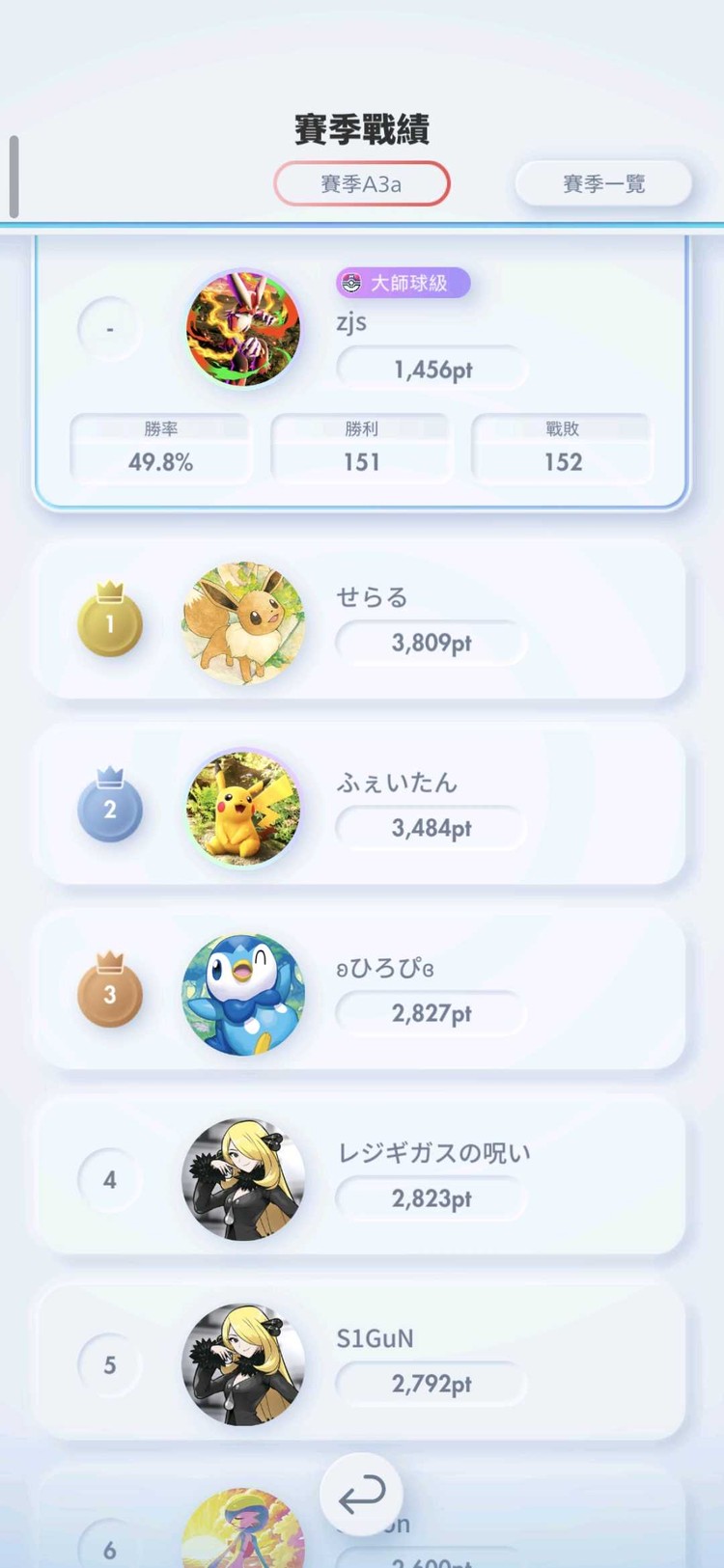
Task: Click S1GuN's profile picture
Action: click(243, 1364)
